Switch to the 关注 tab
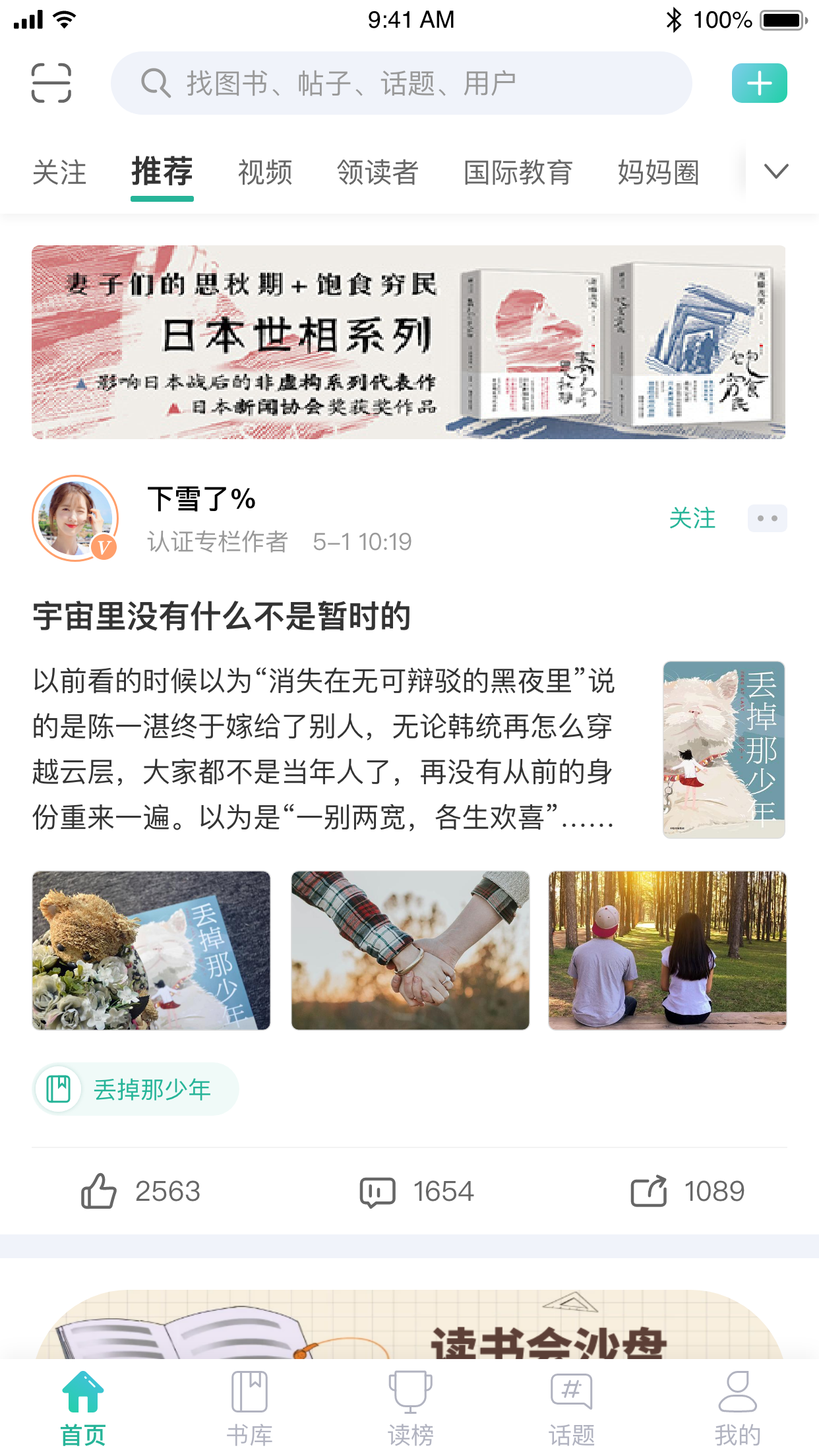The image size is (819, 1456). (59, 173)
